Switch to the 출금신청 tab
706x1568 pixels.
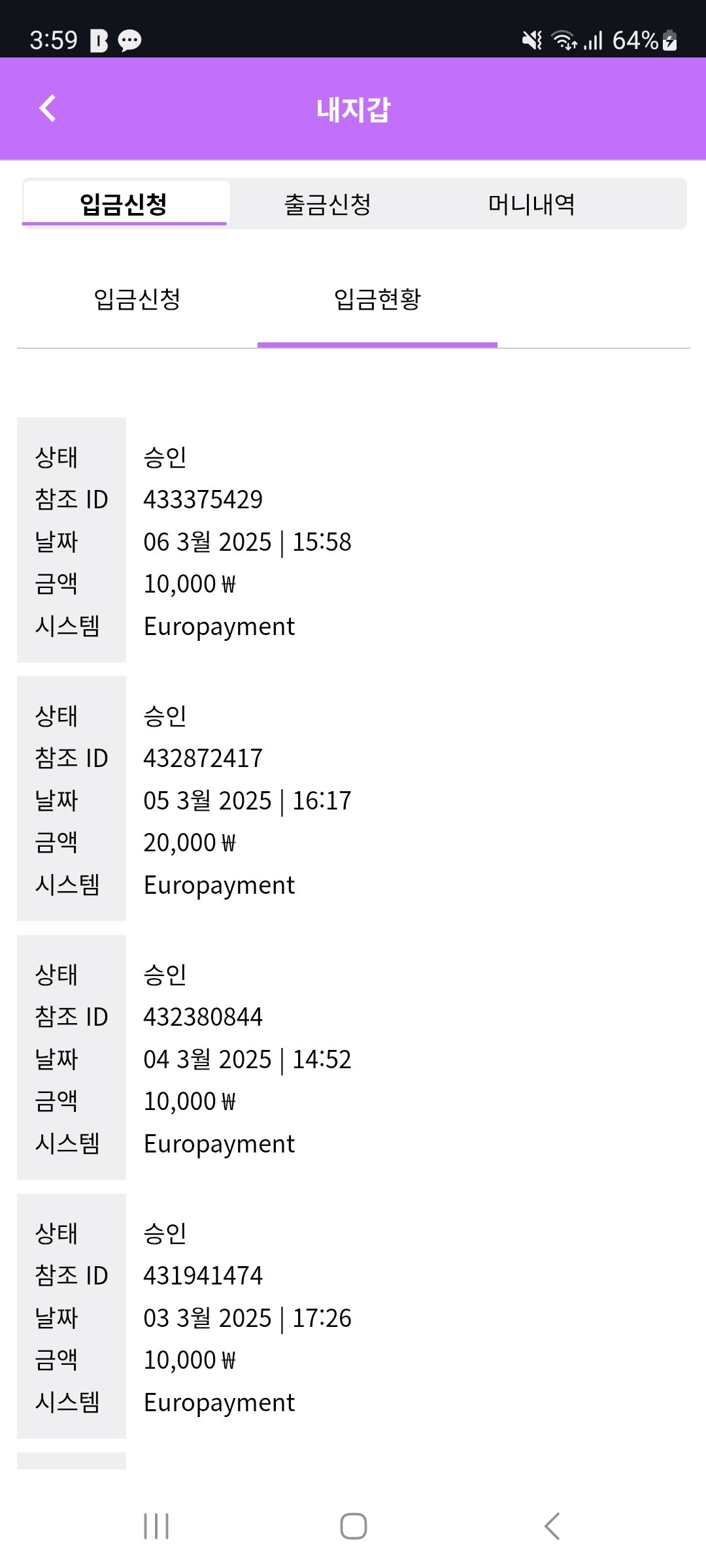point(328,204)
